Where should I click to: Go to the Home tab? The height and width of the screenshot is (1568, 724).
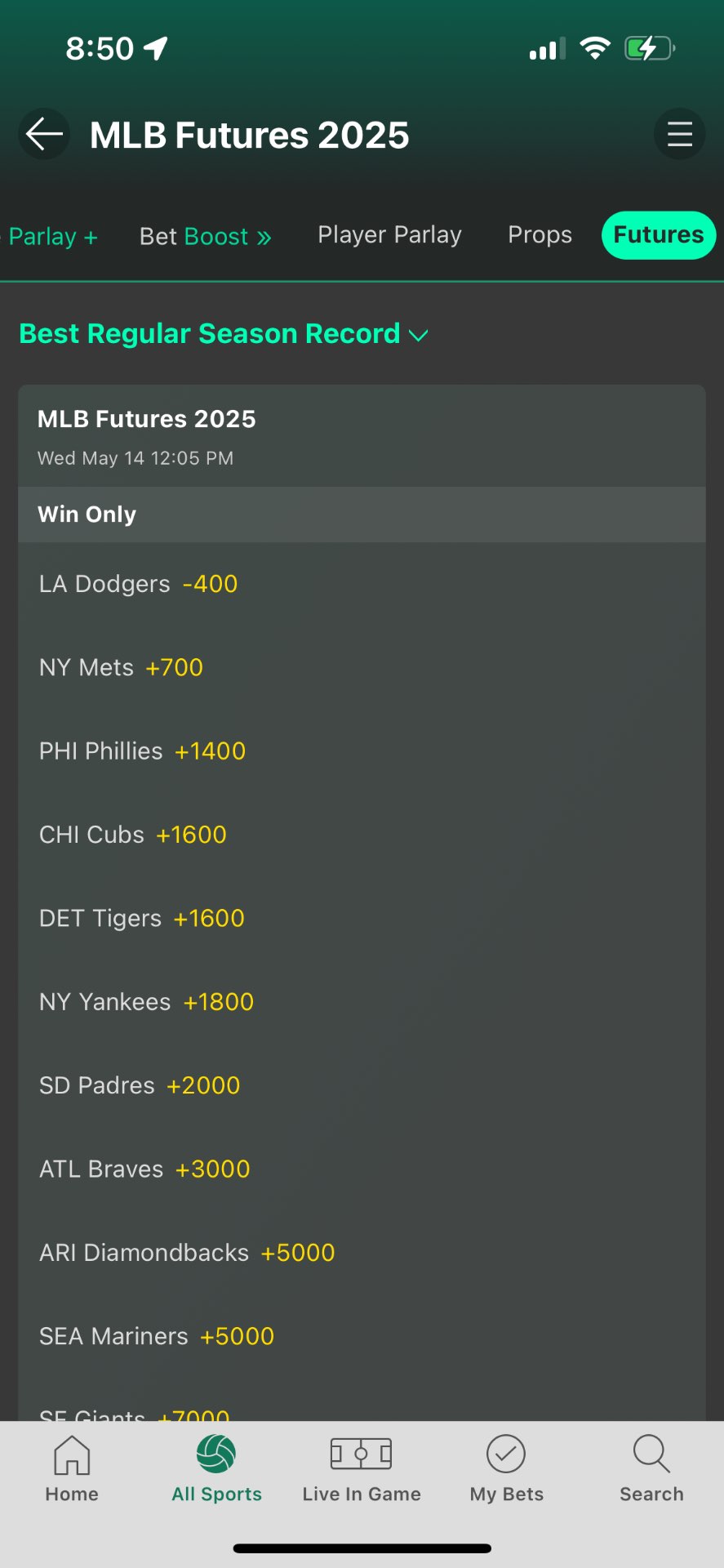(72, 1469)
